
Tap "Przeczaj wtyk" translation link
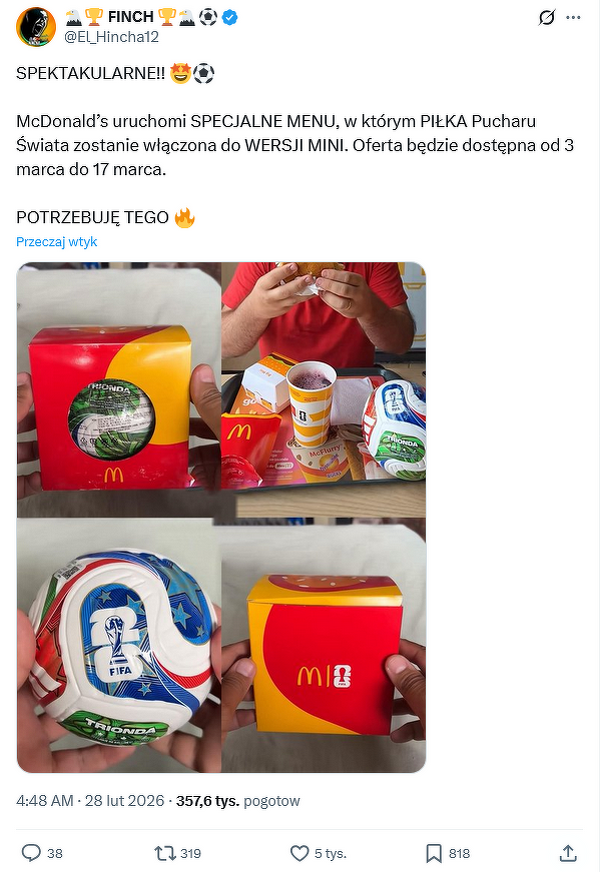point(57,242)
